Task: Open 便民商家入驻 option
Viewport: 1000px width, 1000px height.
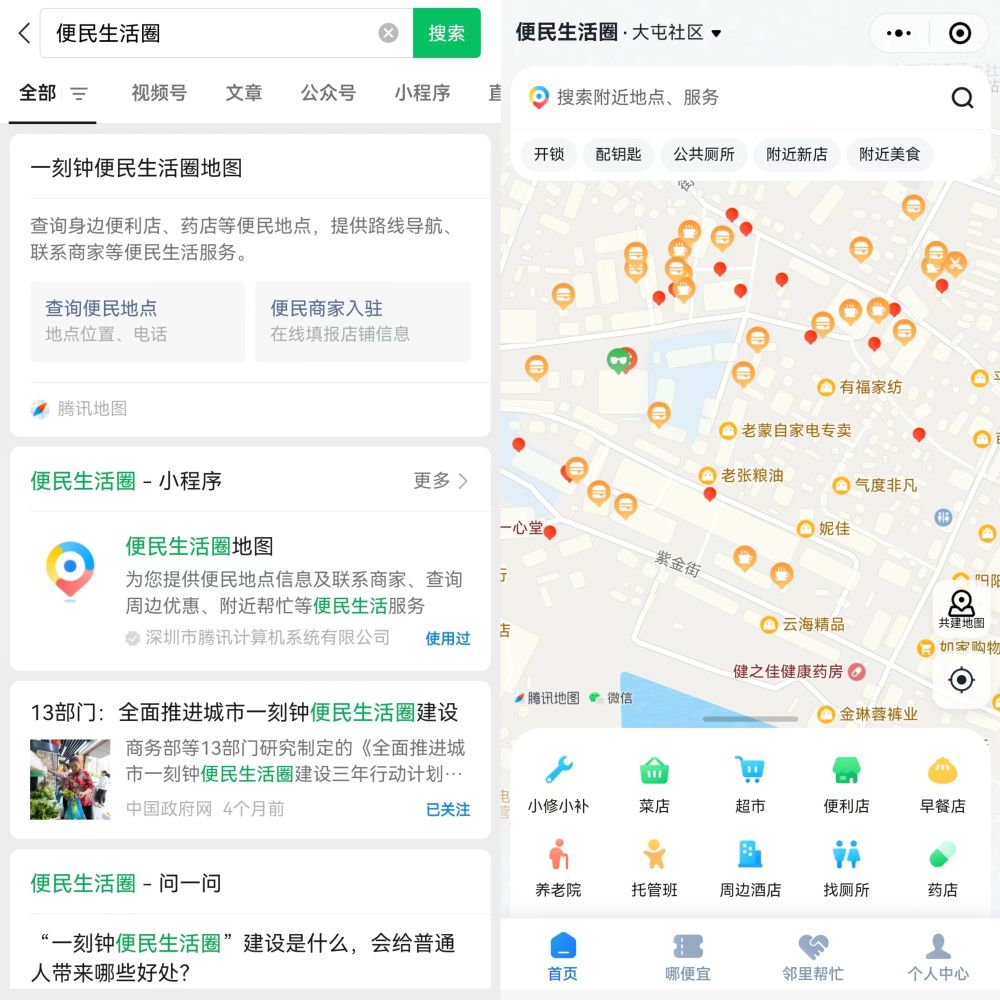Action: coord(362,320)
